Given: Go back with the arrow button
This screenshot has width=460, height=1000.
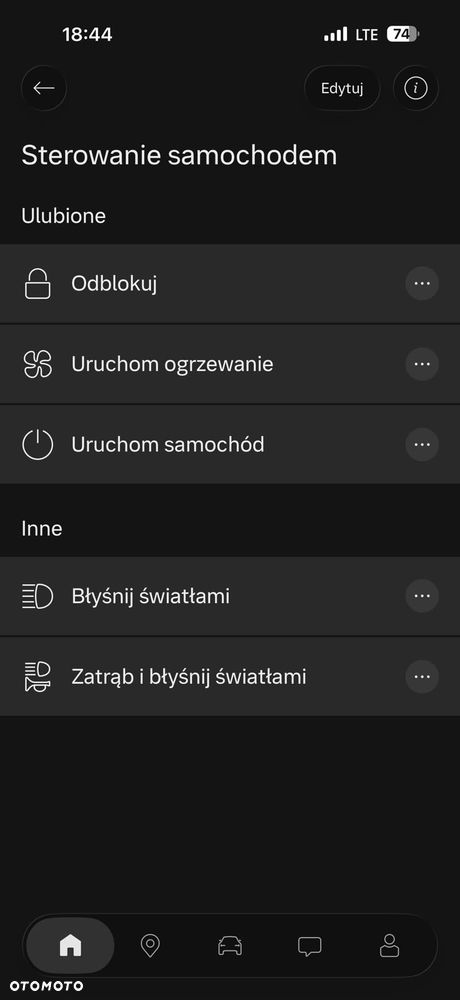Looking at the screenshot, I should (x=44, y=88).
